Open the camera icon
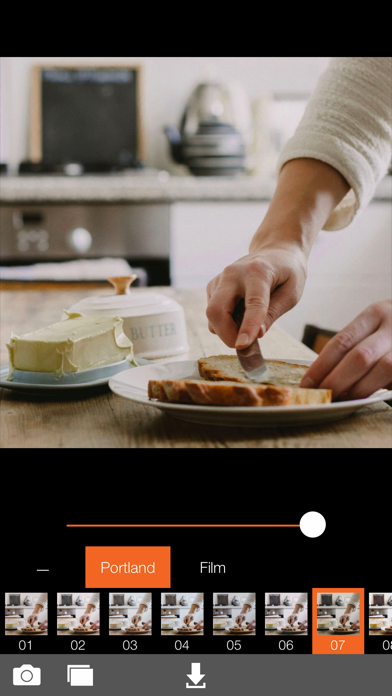 point(27,675)
